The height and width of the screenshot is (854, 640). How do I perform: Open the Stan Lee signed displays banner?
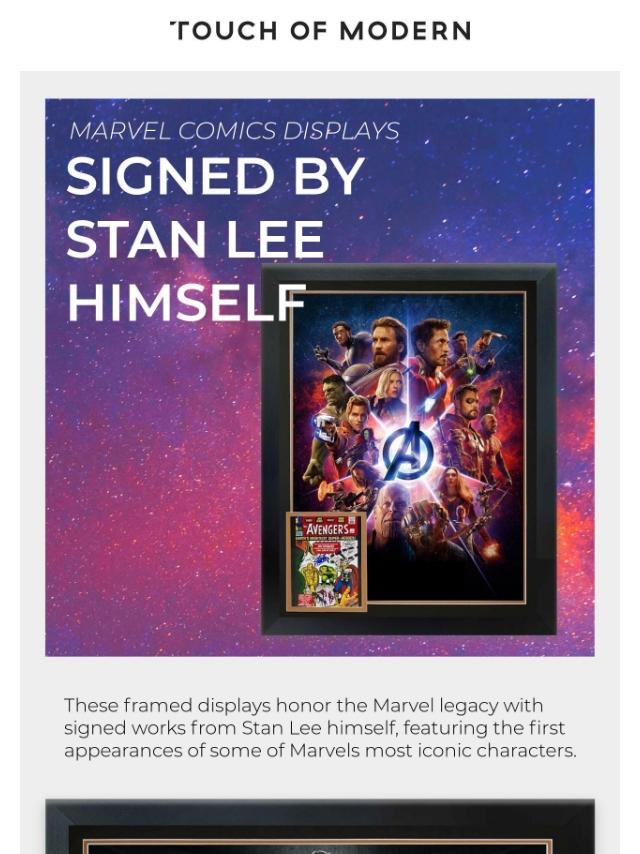[319, 377]
